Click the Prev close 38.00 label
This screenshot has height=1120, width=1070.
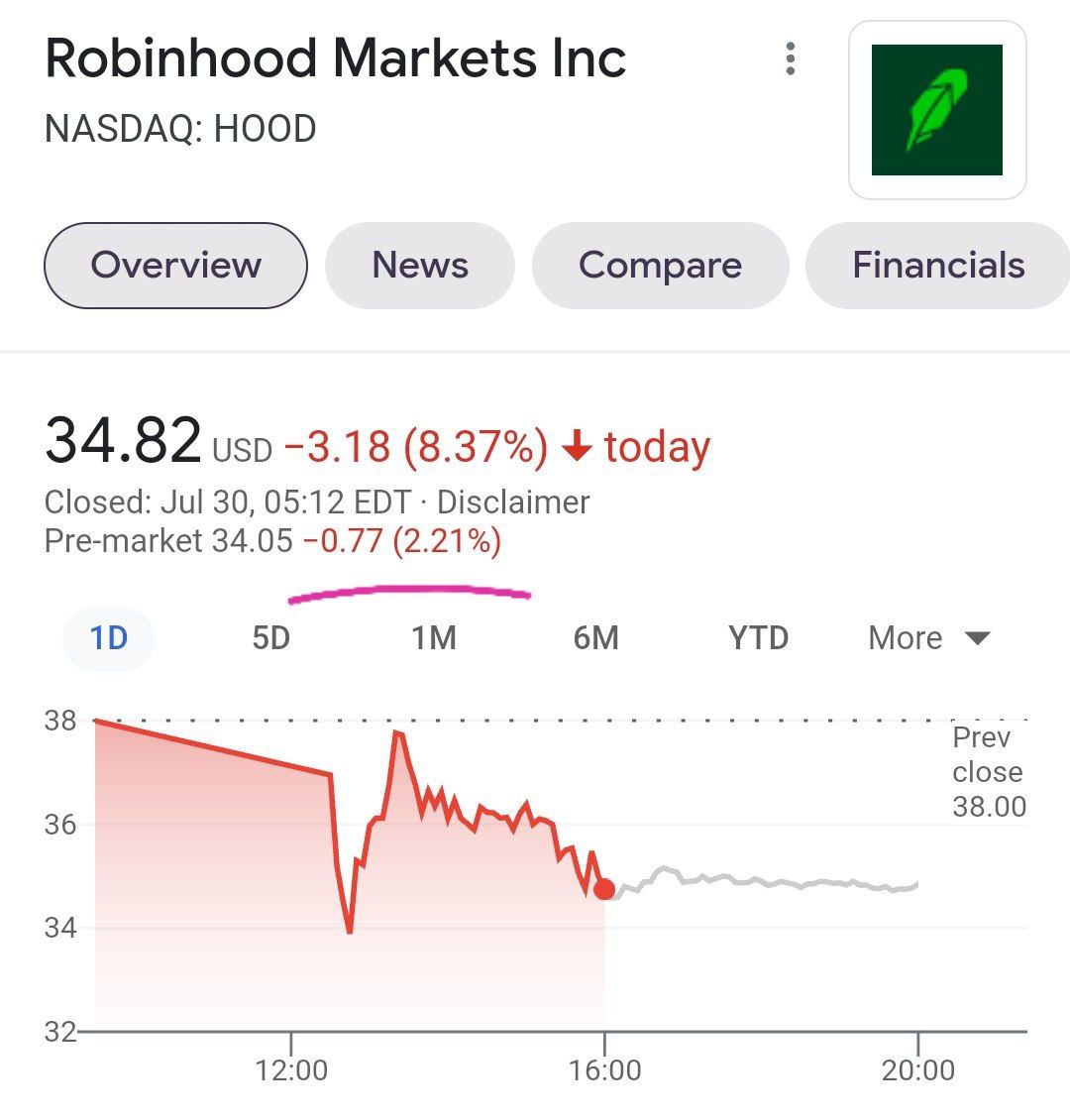click(x=987, y=771)
